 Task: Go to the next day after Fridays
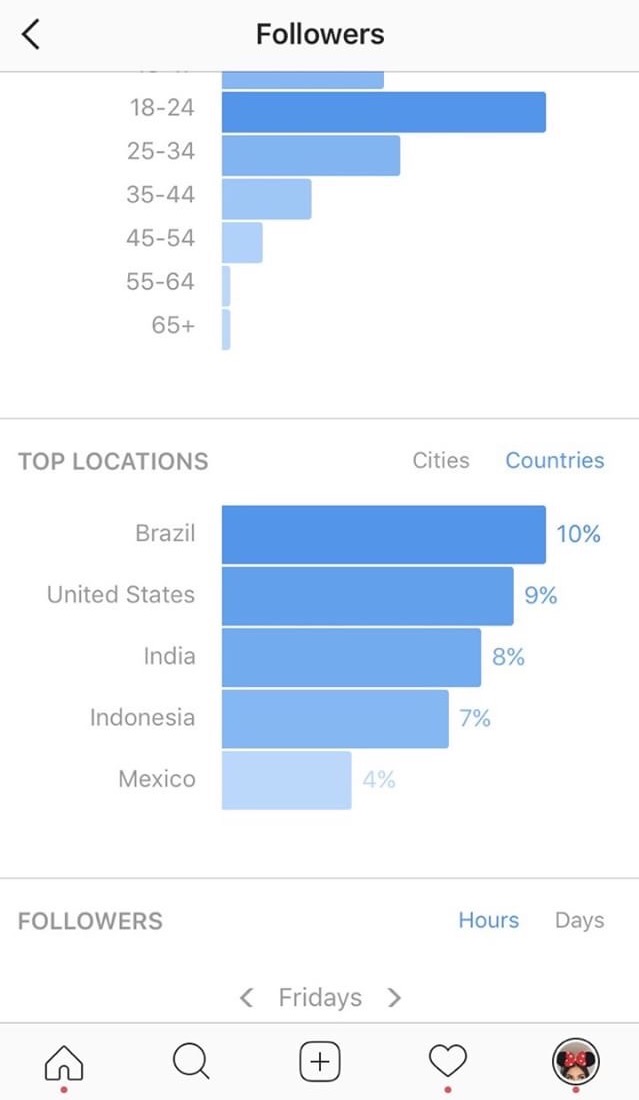[394, 997]
